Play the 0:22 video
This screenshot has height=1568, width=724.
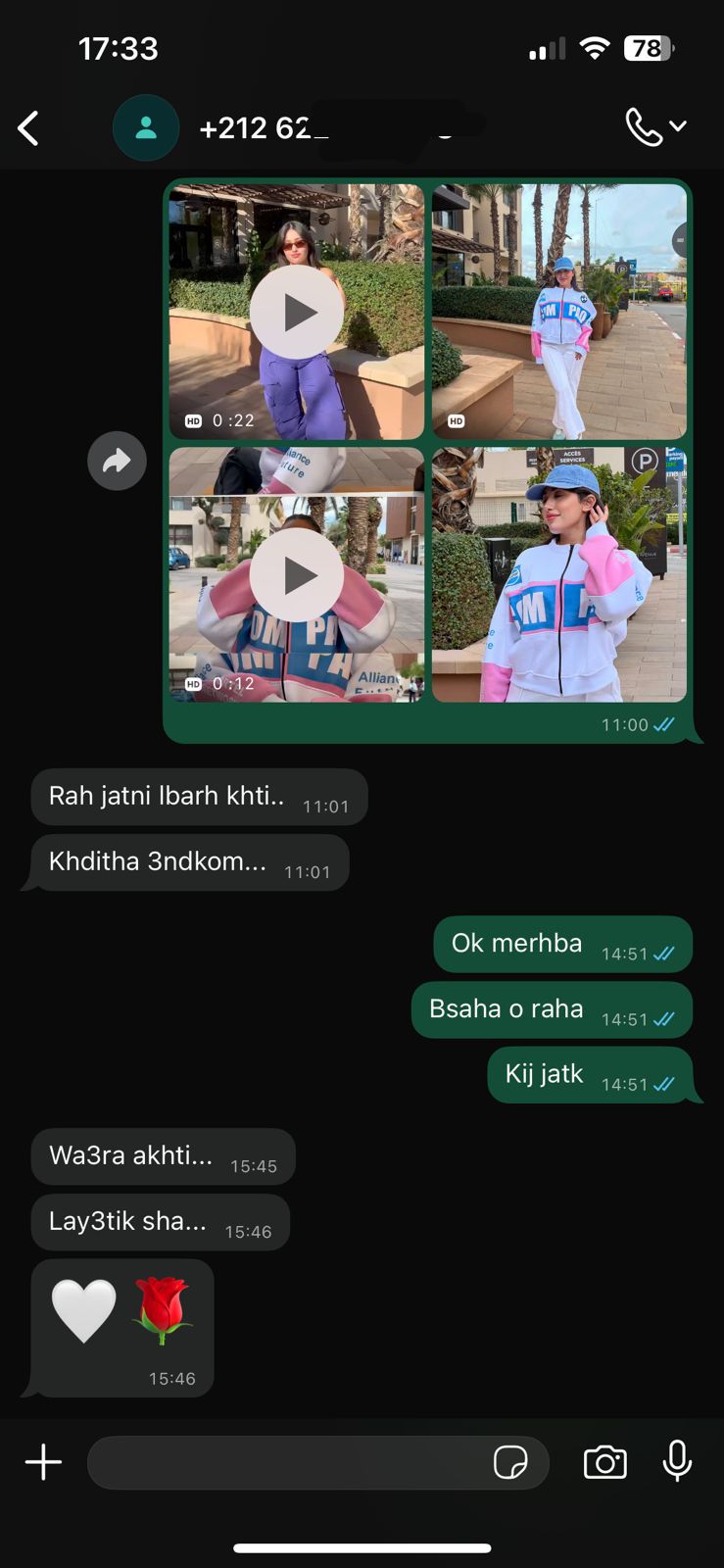coord(297,313)
